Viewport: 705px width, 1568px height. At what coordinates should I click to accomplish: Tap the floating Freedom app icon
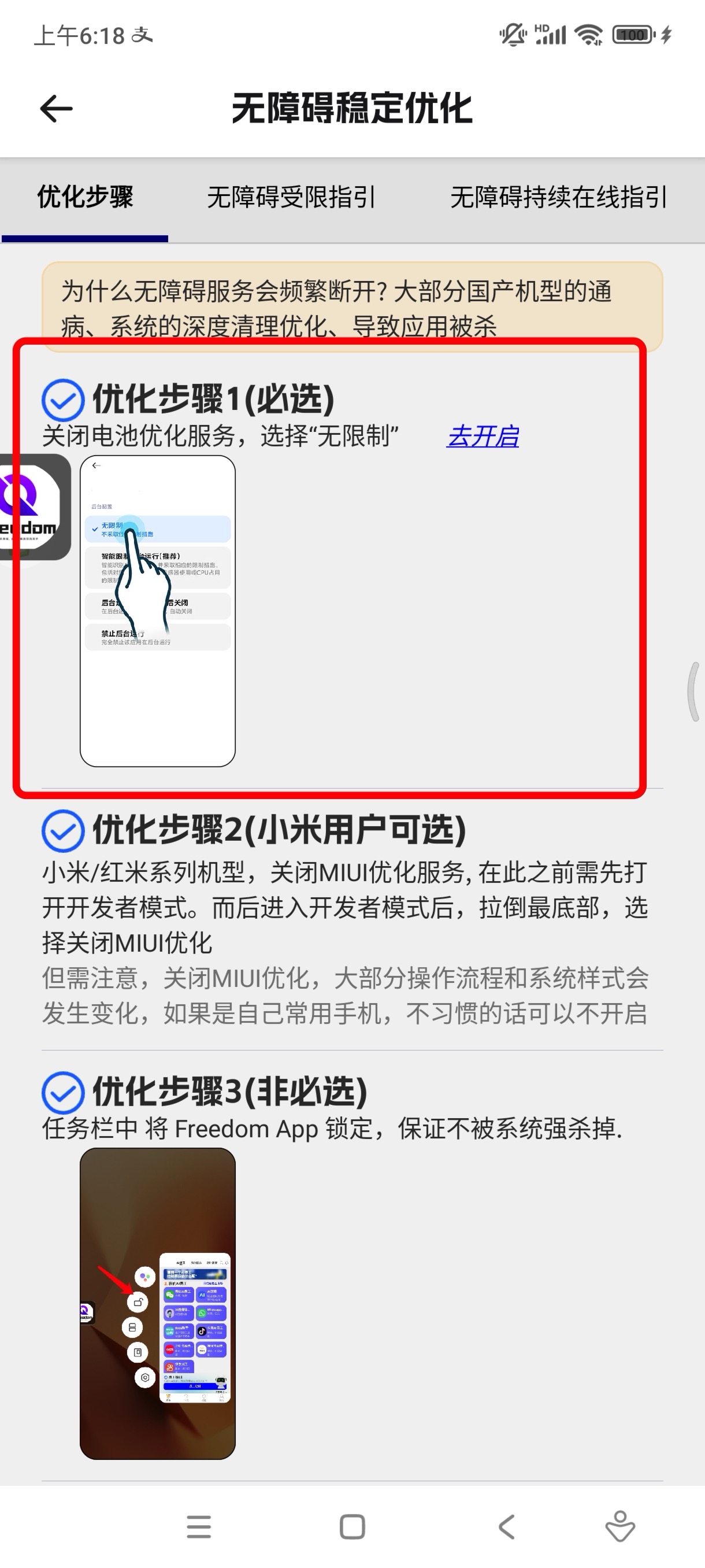(31, 506)
